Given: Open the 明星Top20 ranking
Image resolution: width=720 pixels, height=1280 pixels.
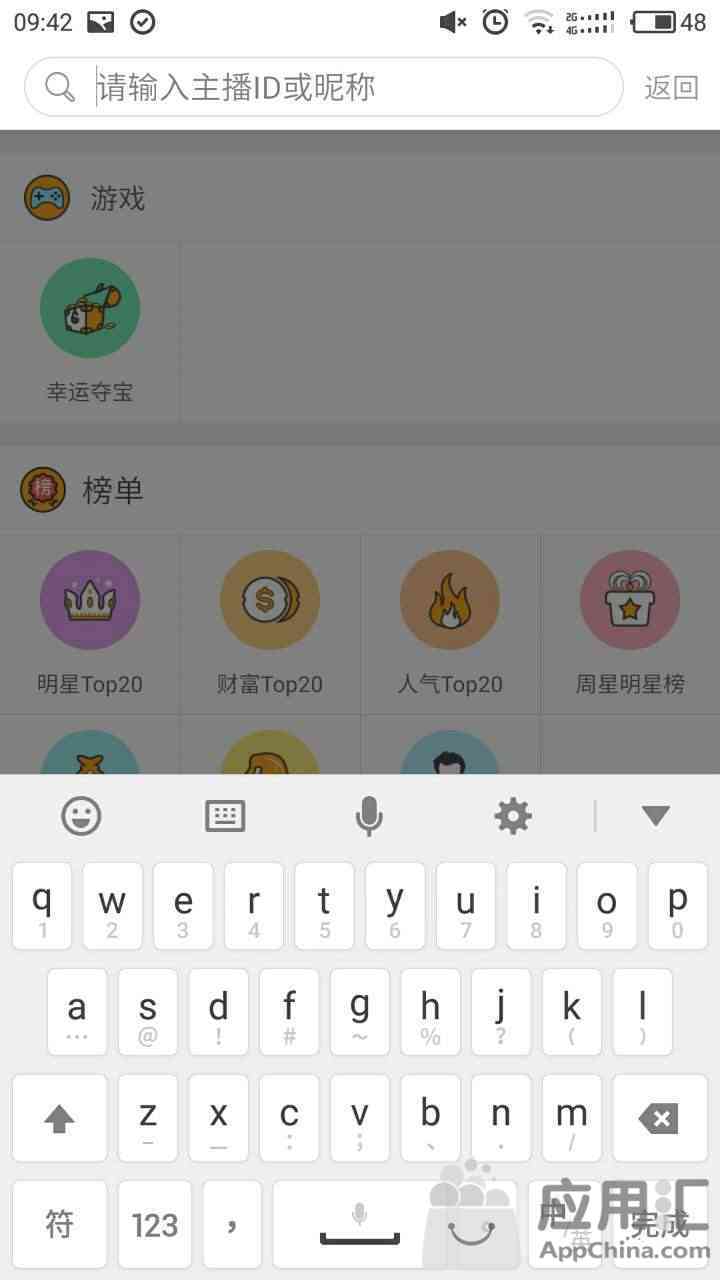Looking at the screenshot, I should click(90, 620).
